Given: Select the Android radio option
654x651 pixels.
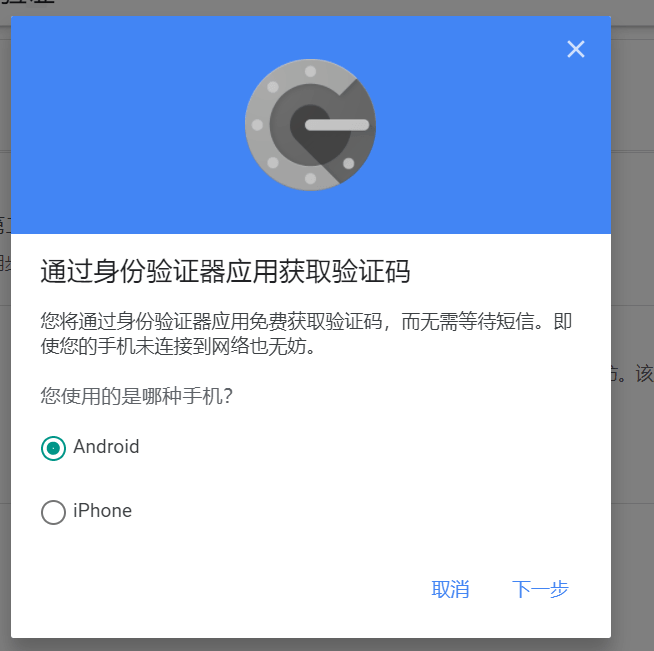Looking at the screenshot, I should click(54, 448).
